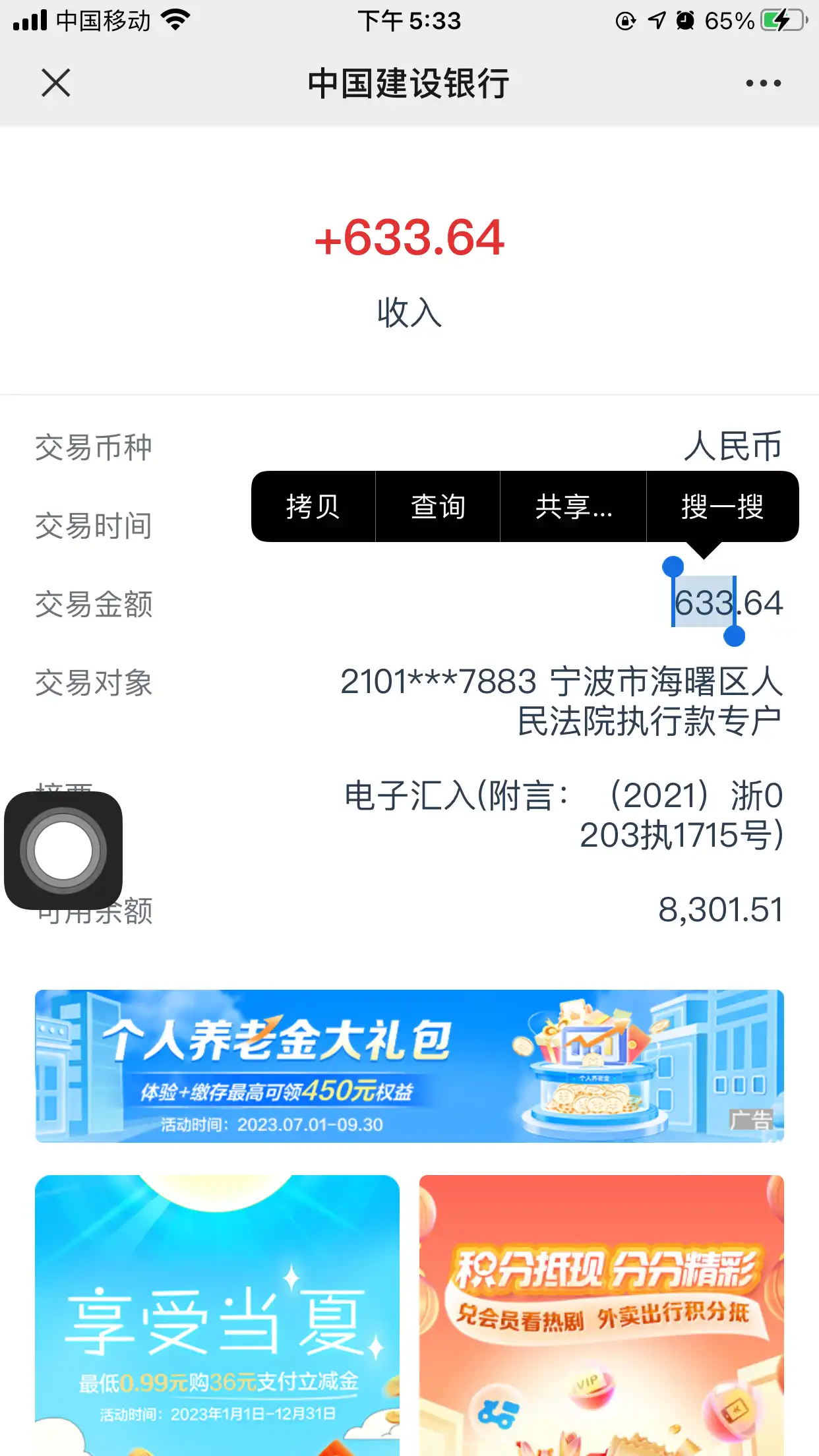819x1456 pixels.
Task: Select 共享... to share selected text
Action: pyautogui.click(x=573, y=506)
